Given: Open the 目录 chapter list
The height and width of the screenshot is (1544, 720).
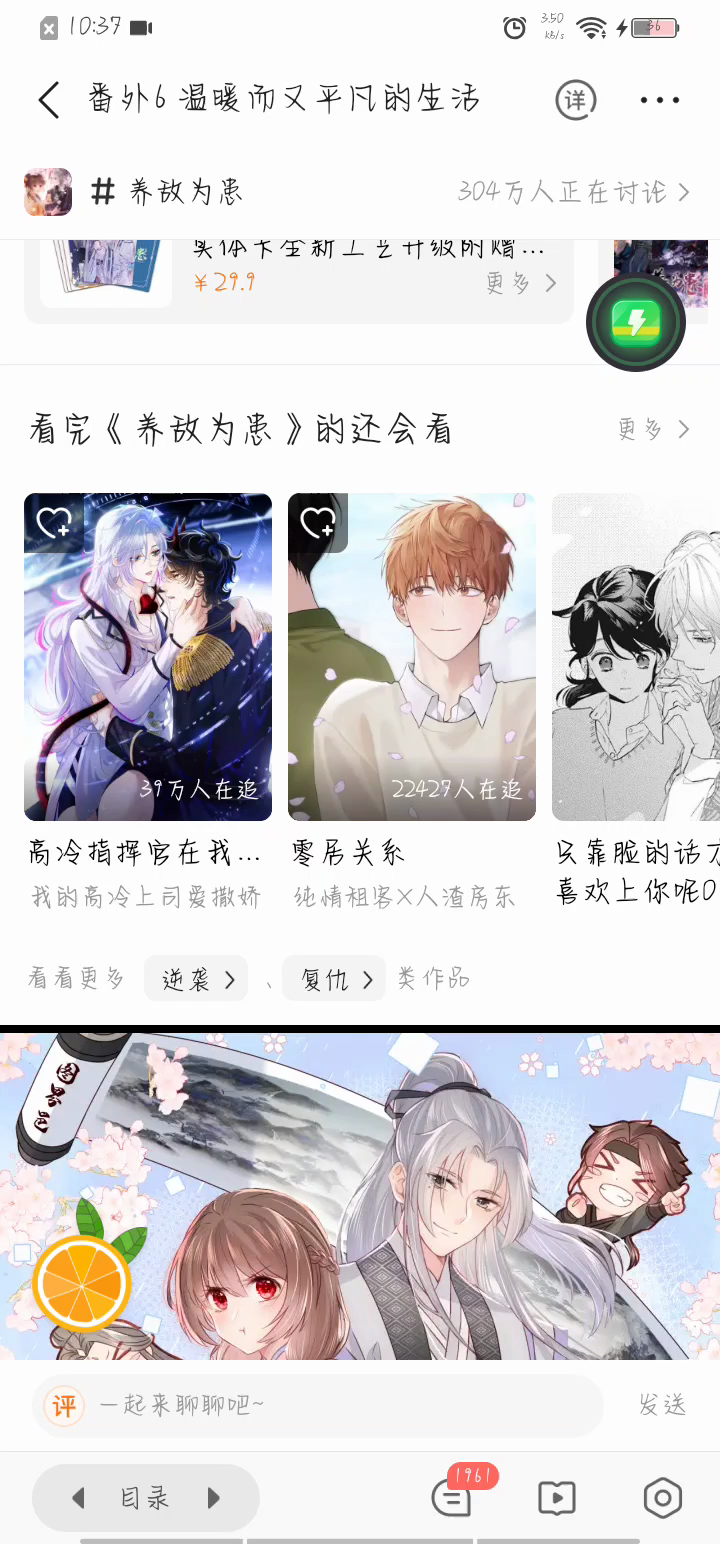Looking at the screenshot, I should (x=145, y=1498).
